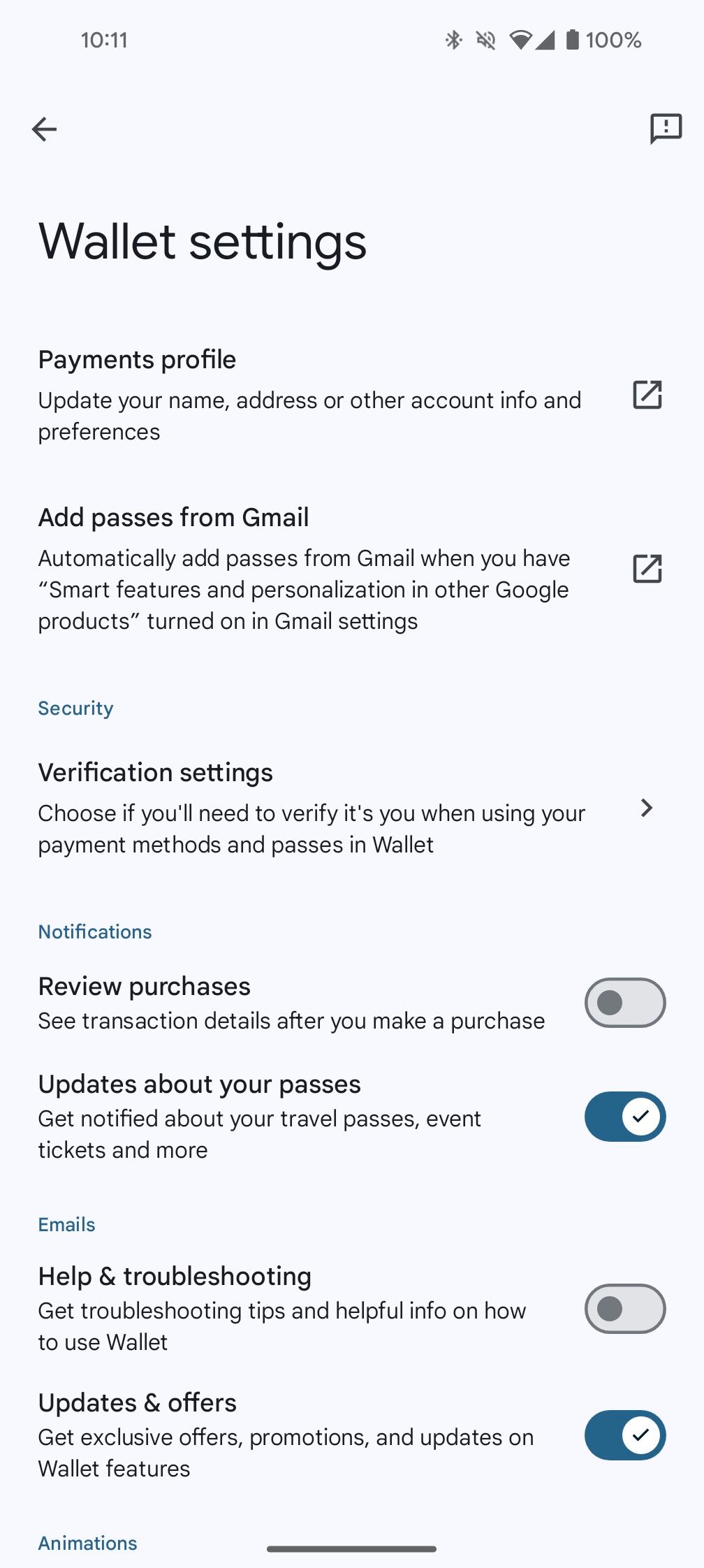Open the send feedback icon

point(664,129)
